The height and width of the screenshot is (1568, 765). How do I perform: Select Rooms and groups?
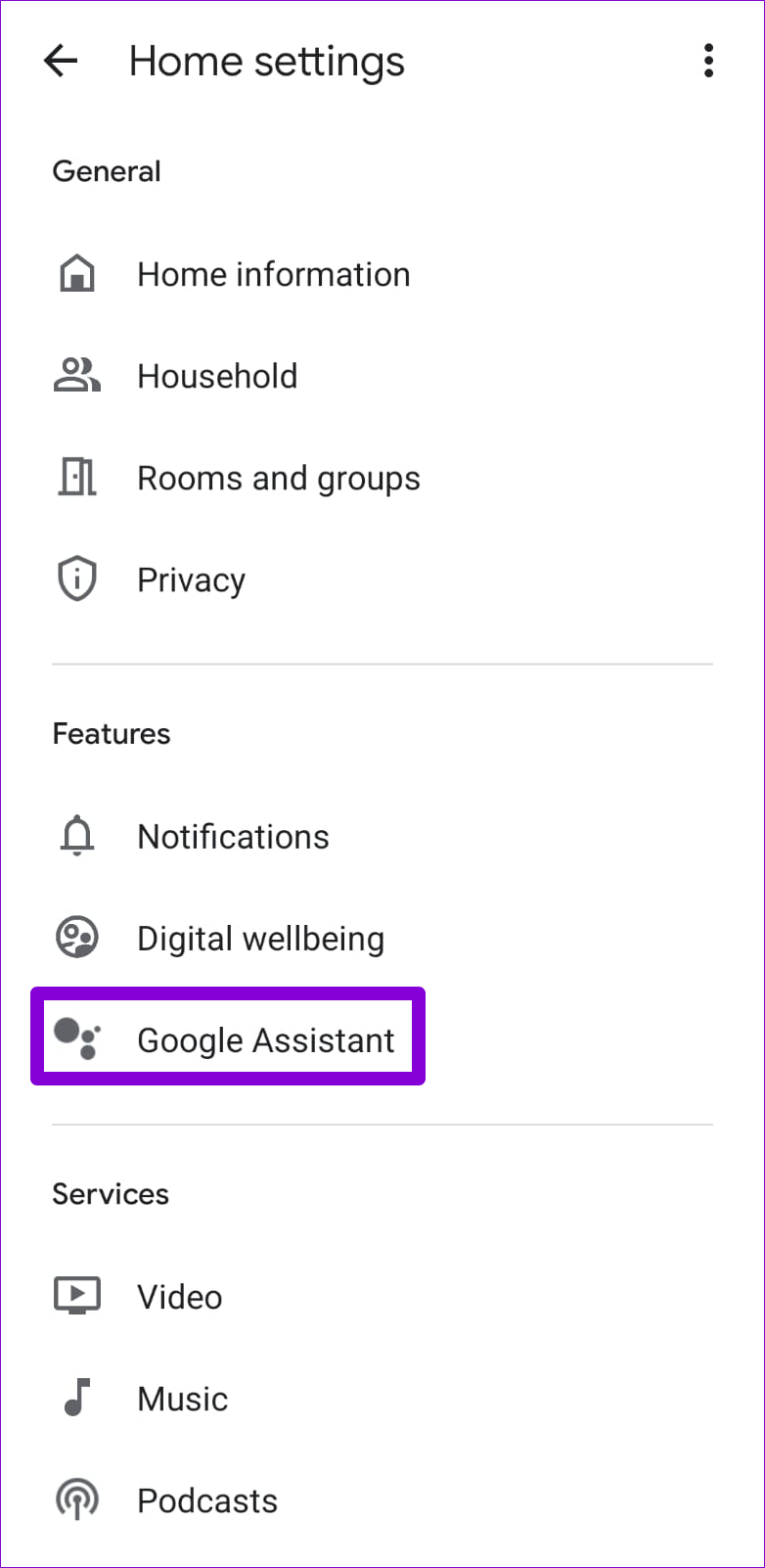click(382, 478)
